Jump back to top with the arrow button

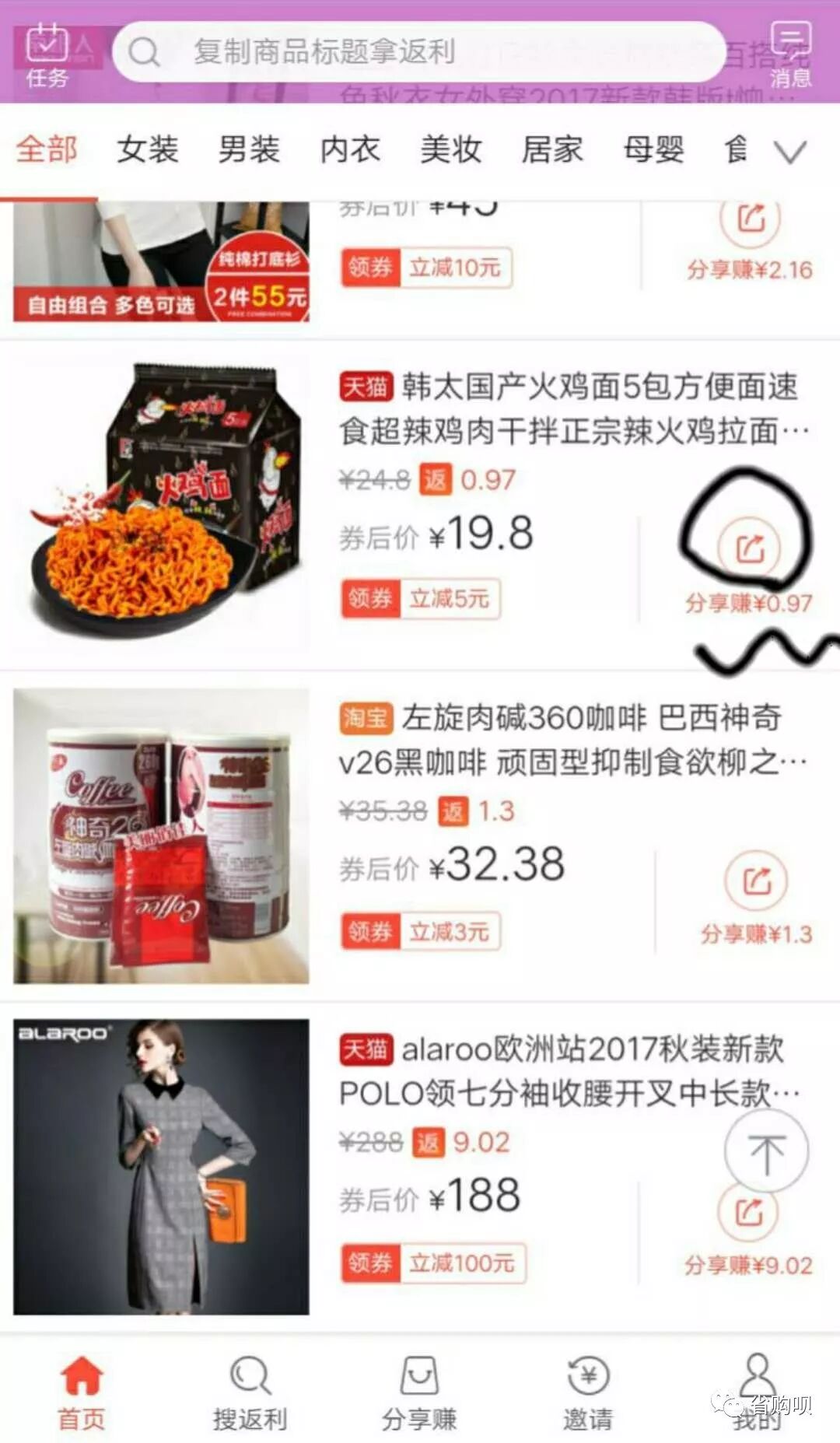(766, 1151)
